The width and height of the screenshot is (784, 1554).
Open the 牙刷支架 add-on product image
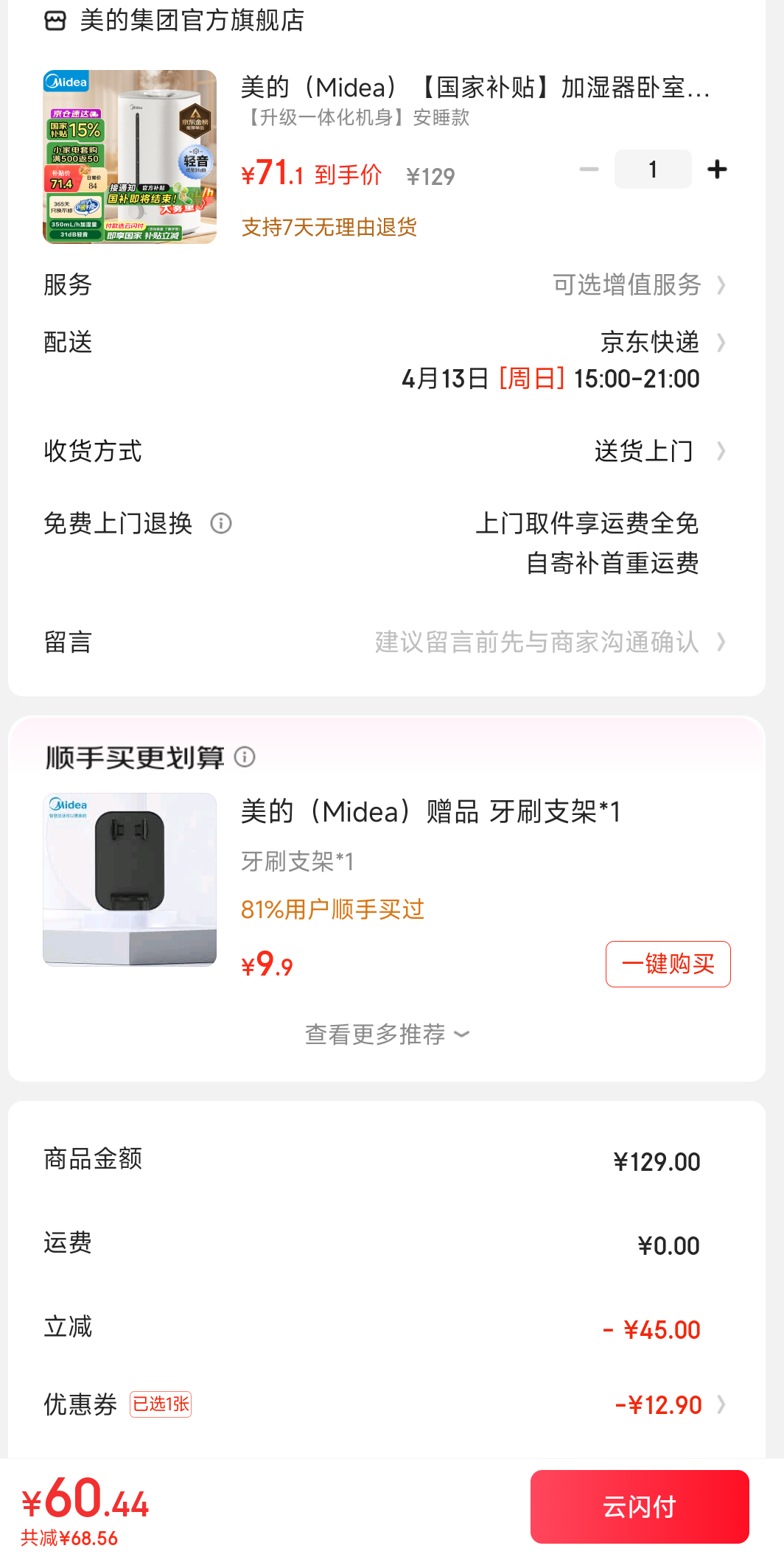coord(130,879)
